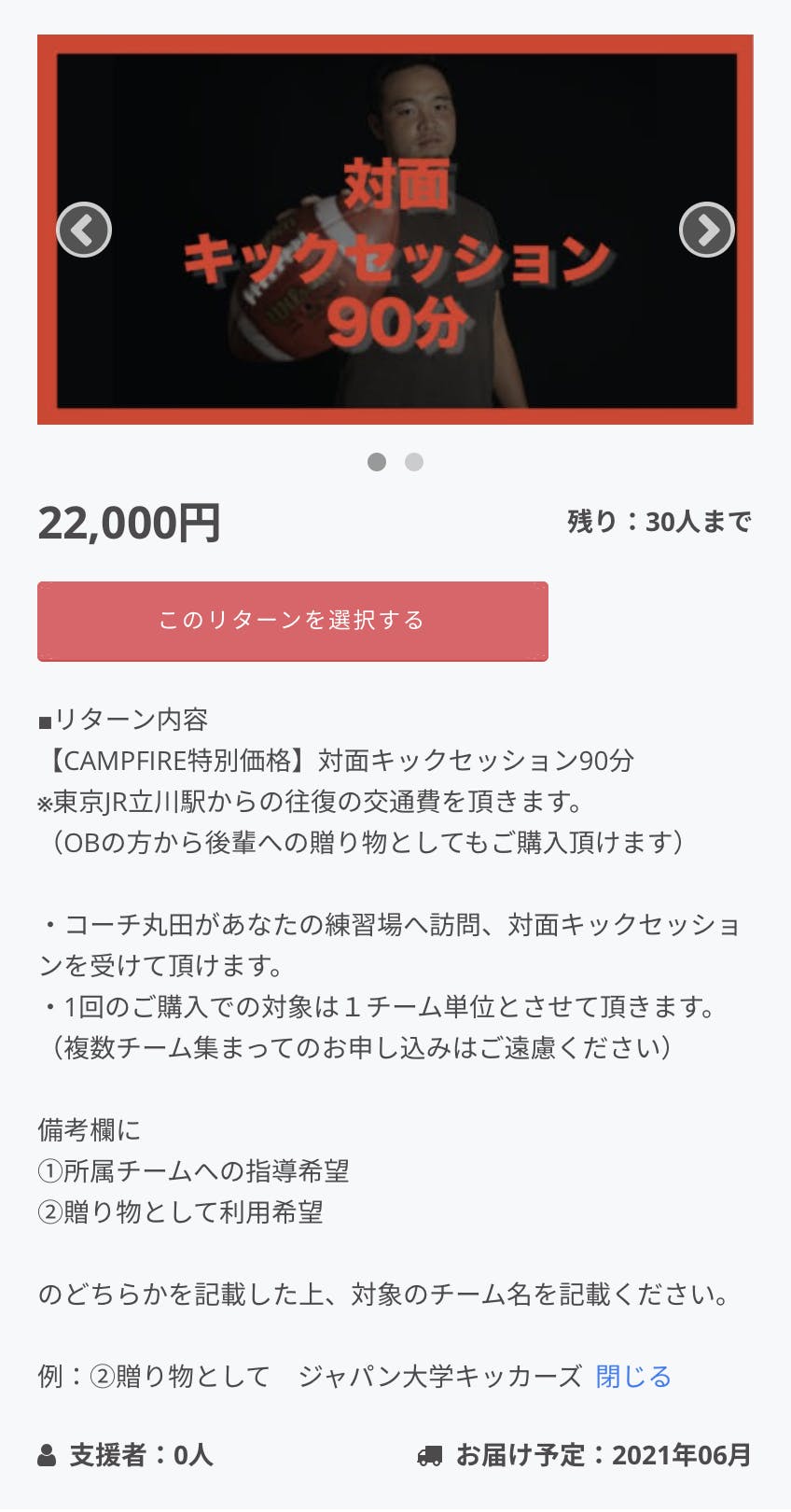Tap このリターンを選択する button

[x=293, y=622]
